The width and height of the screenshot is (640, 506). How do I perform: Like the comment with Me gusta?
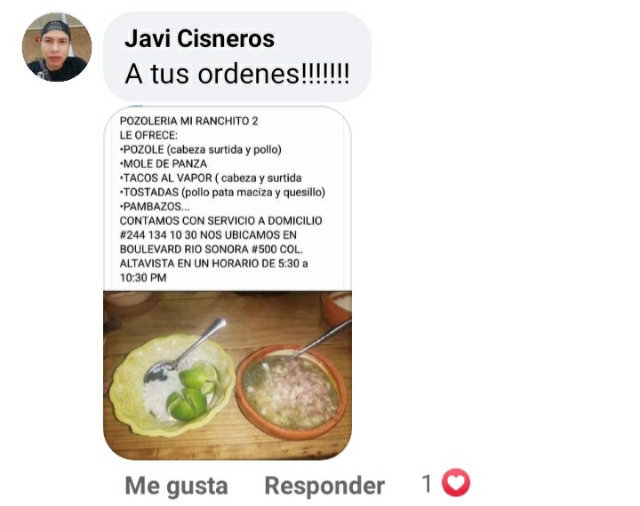pos(176,486)
